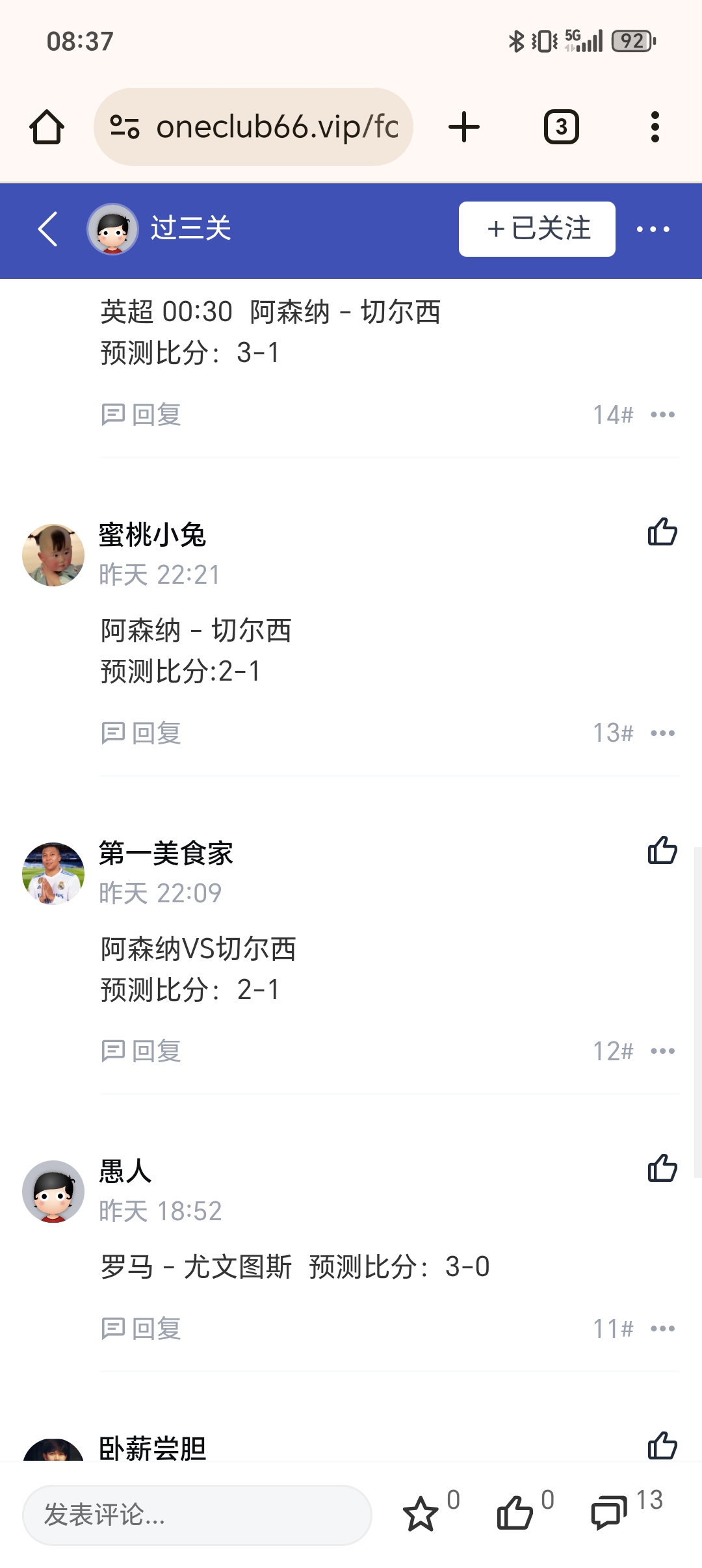
Task: Favorite this post with the star icon
Action: click(x=421, y=1514)
